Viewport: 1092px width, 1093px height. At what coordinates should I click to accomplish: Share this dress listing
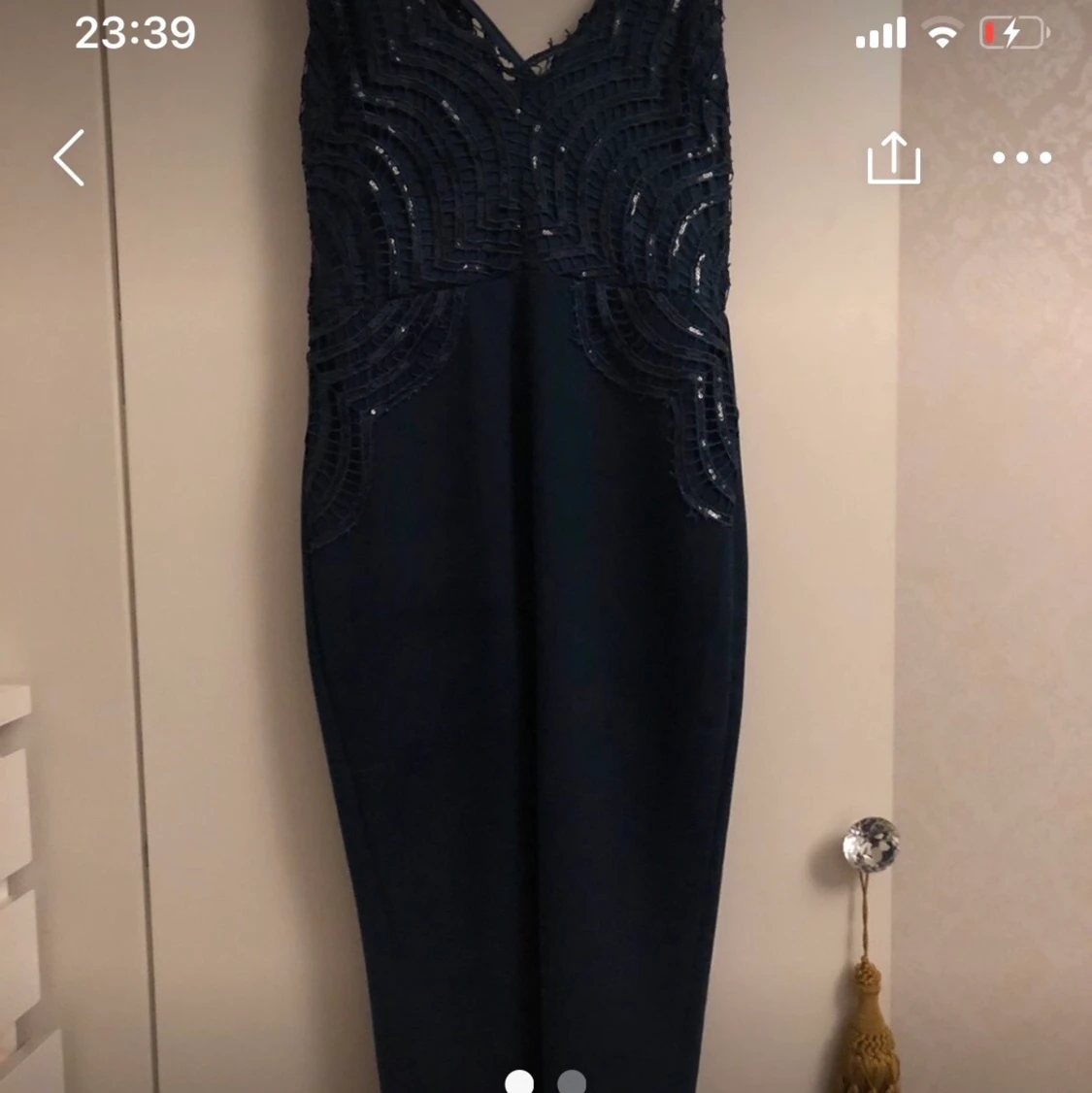[x=893, y=158]
